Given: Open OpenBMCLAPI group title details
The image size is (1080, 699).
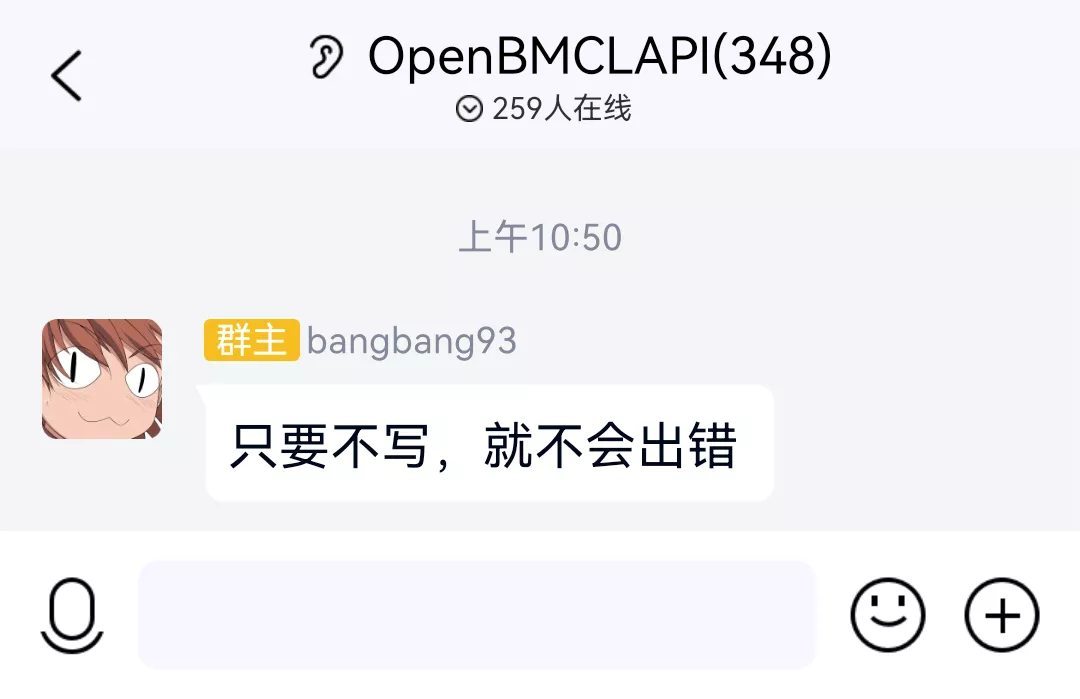Looking at the screenshot, I should tap(598, 56).
